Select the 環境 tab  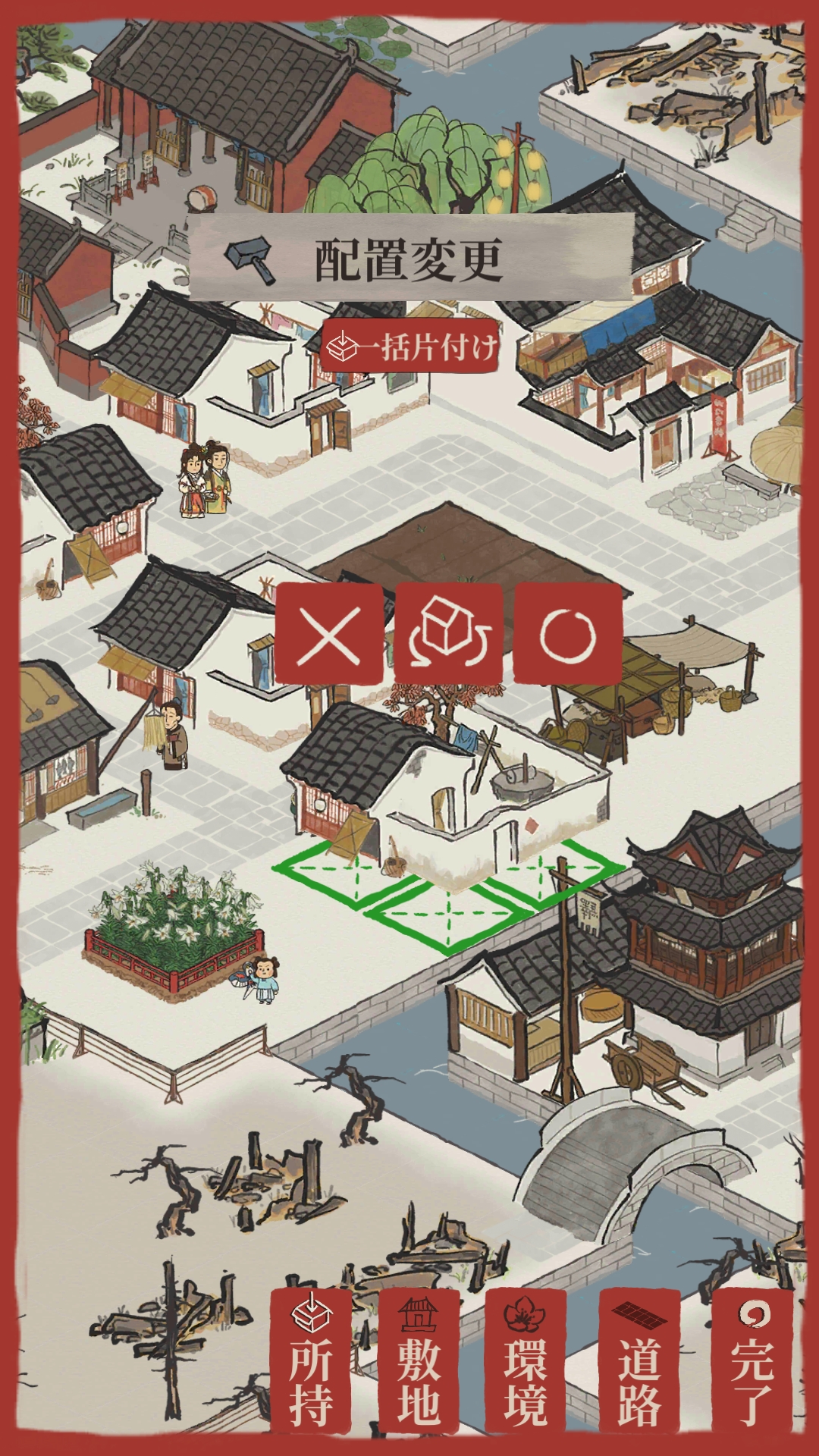point(526,1361)
